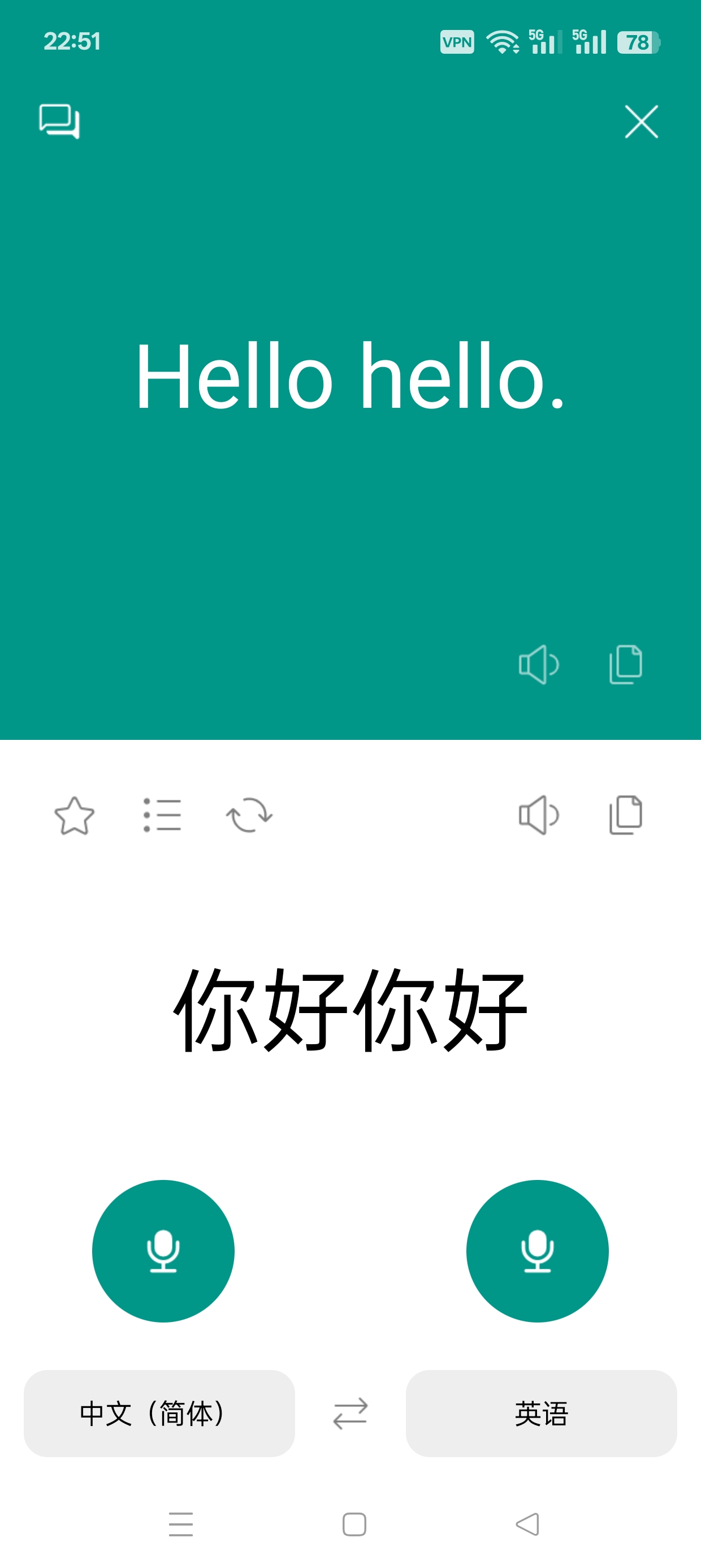Open the target language selector 英语

click(x=540, y=1416)
